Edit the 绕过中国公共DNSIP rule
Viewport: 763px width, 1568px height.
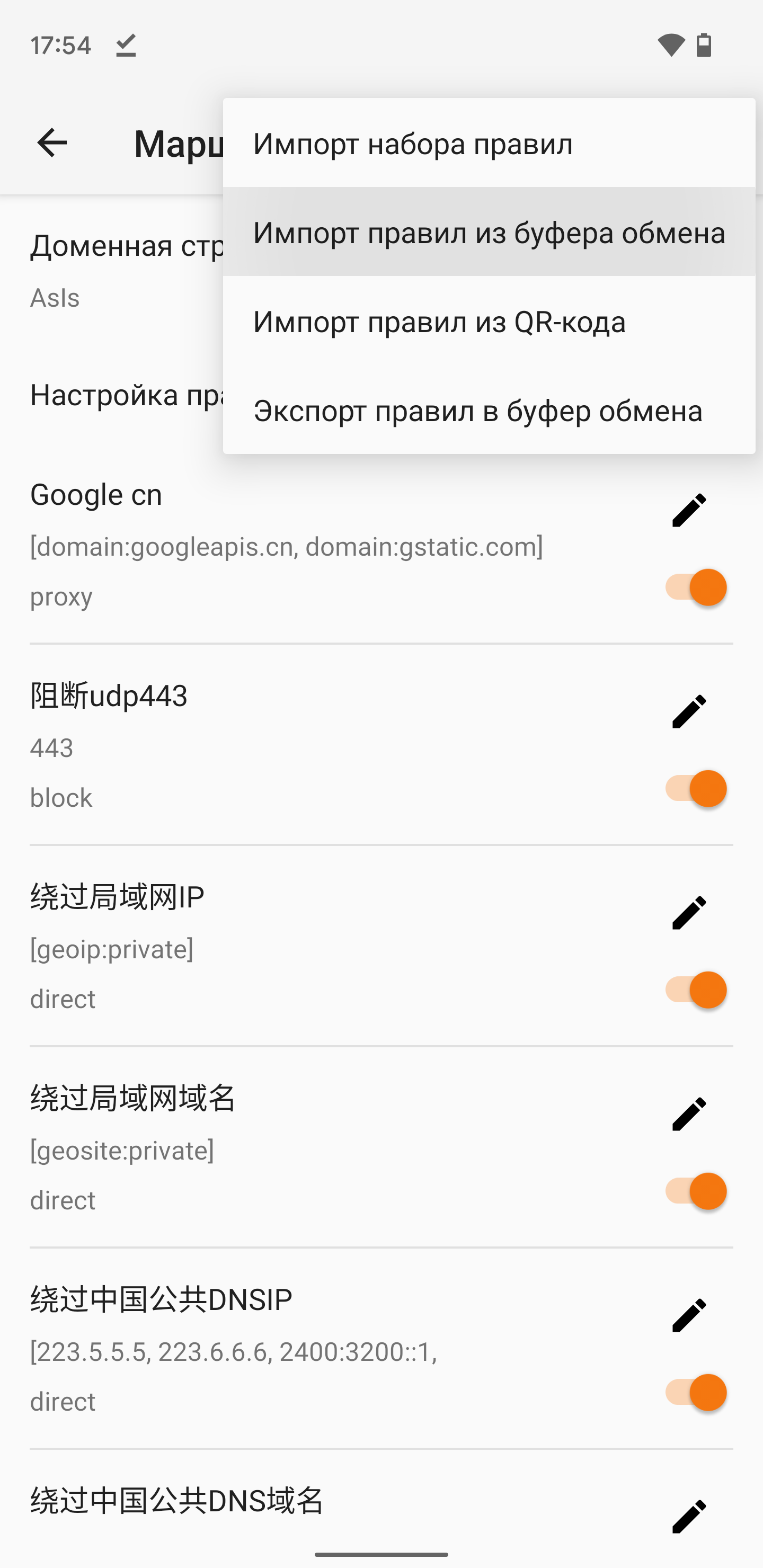pyautogui.click(x=689, y=1315)
